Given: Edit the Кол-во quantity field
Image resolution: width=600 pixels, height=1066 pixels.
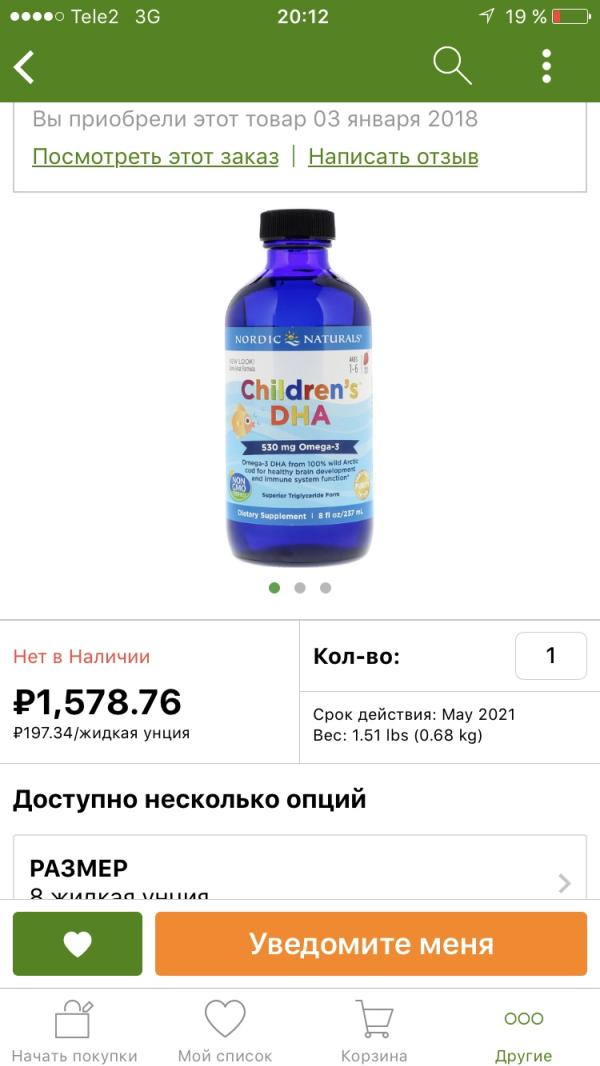Looking at the screenshot, I should pos(550,656).
